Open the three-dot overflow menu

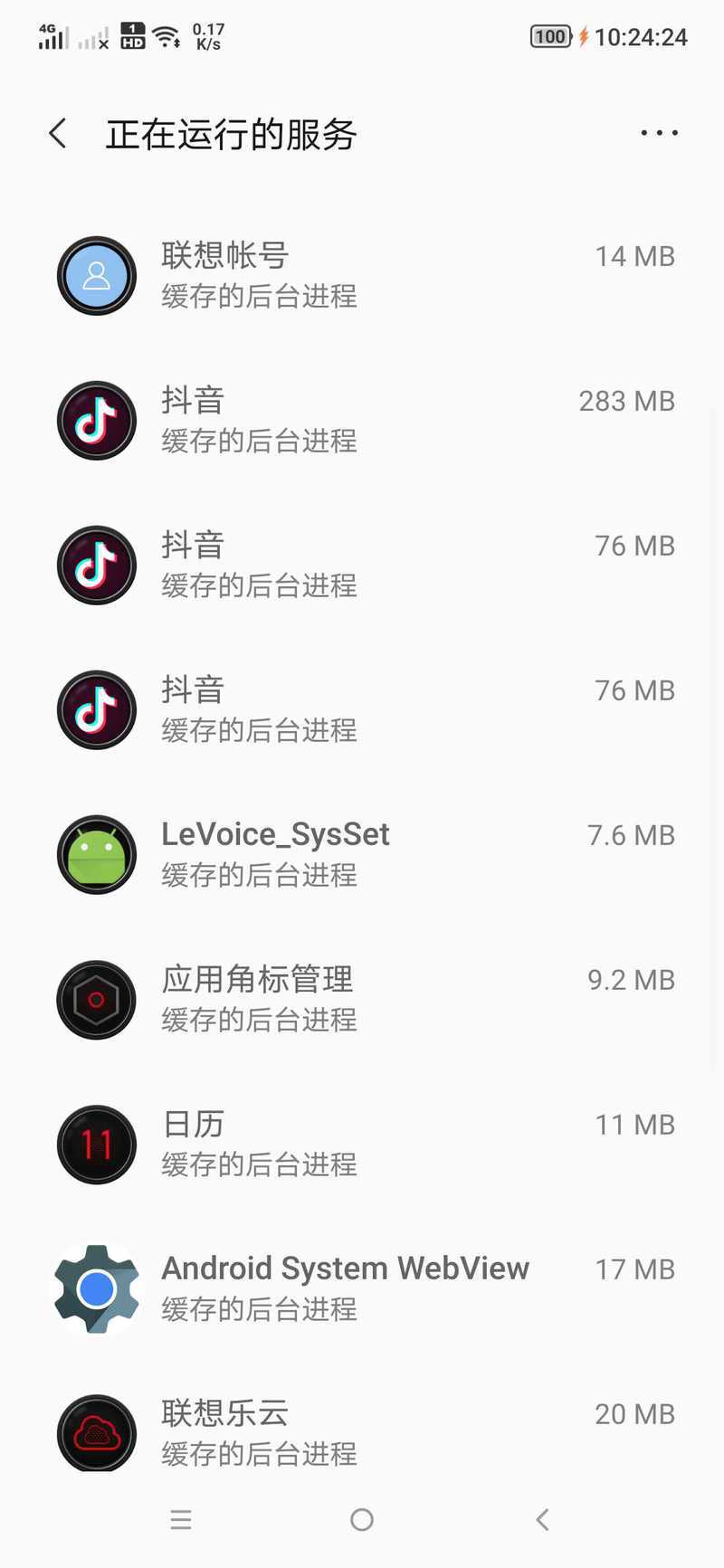pyautogui.click(x=659, y=133)
